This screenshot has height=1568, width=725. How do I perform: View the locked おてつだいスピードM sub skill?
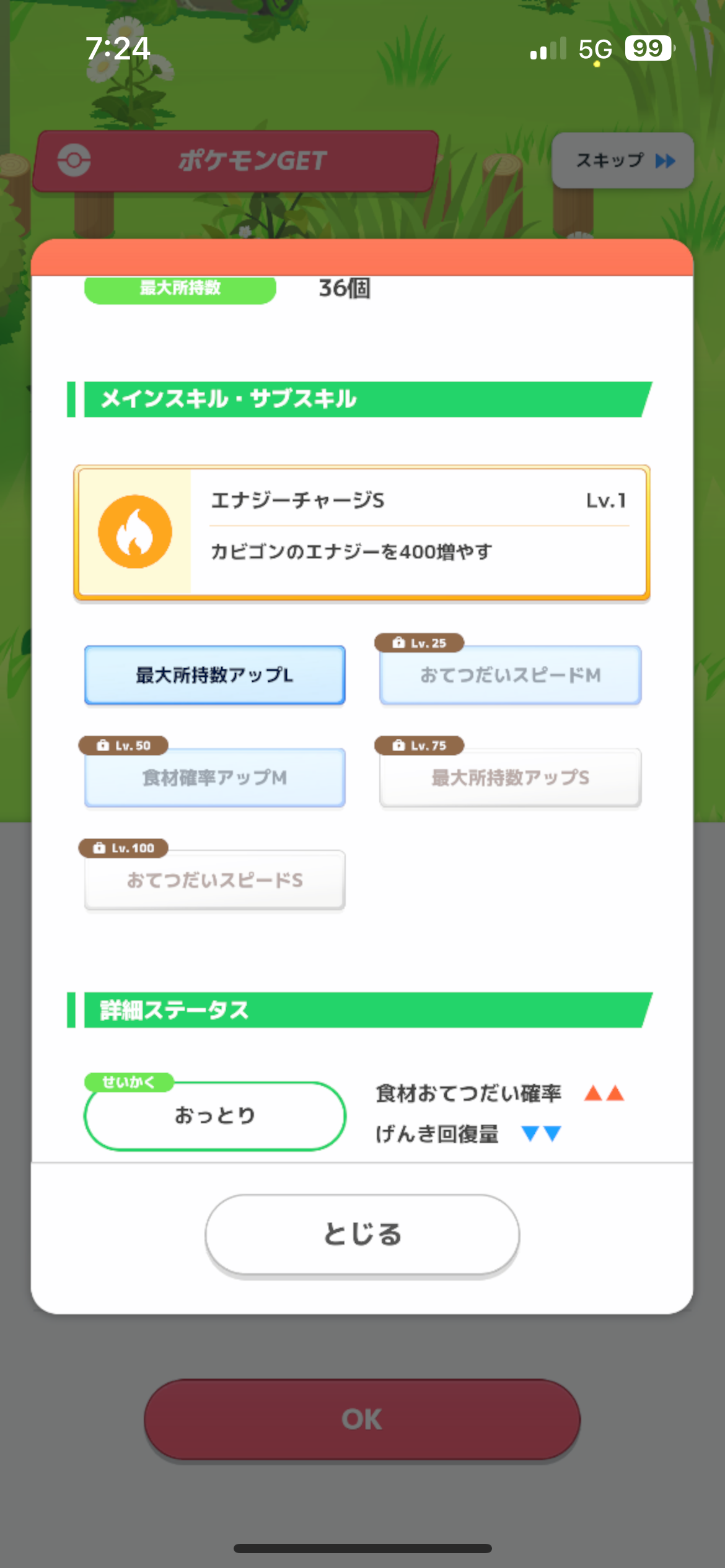point(510,675)
